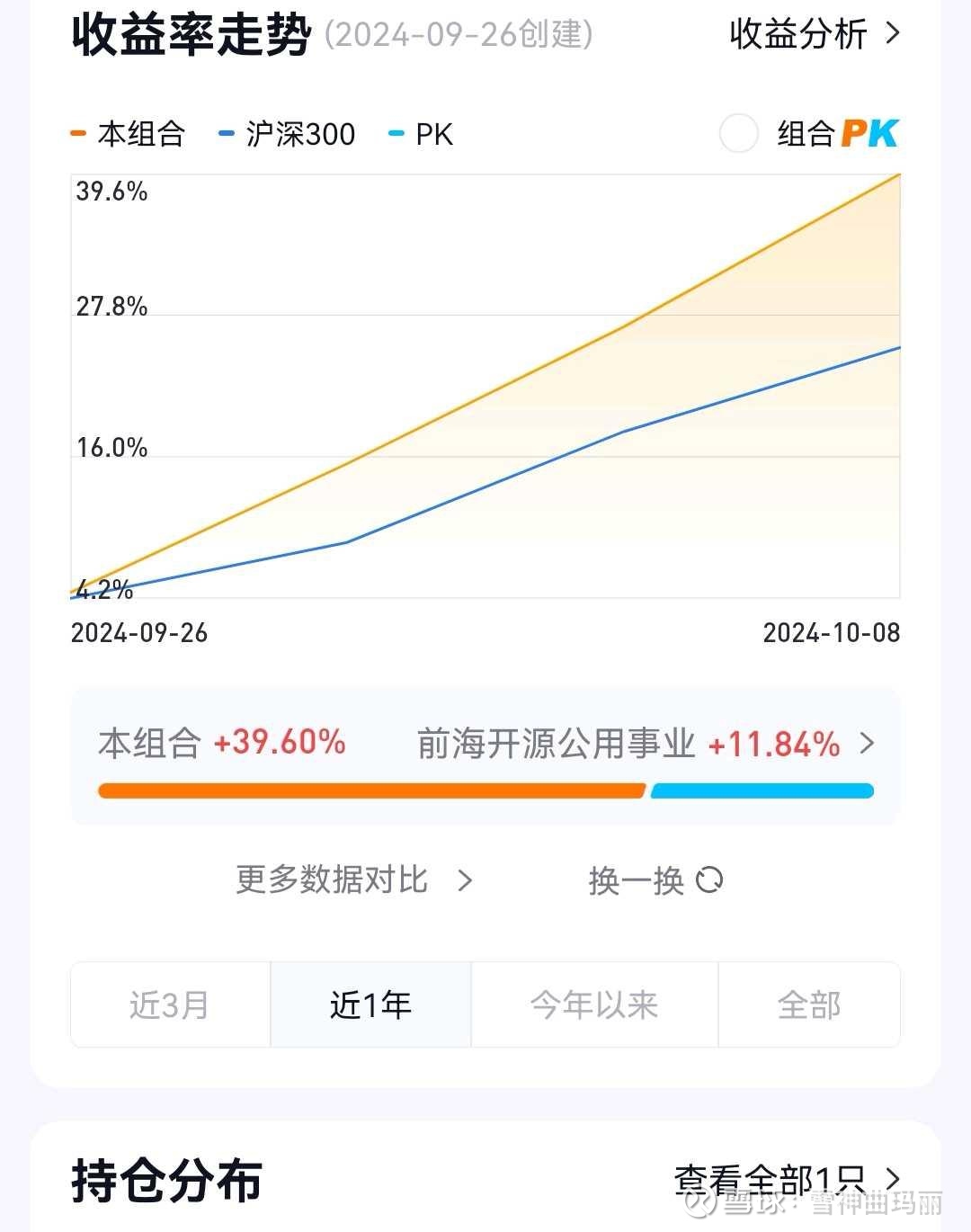The image size is (971, 1232).
Task: Open 前海开源公用事业 comparison row
Action: point(646,744)
